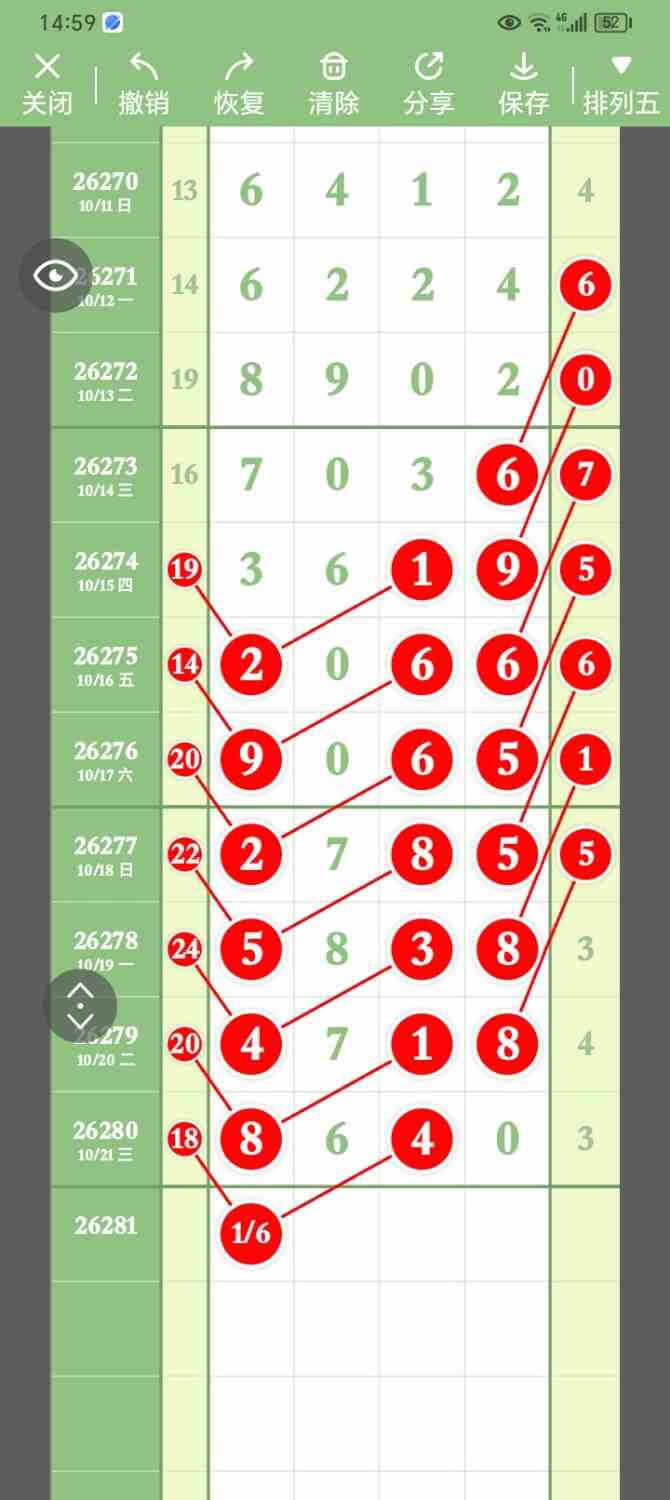The image size is (670, 1500).
Task: Open the 排列五 lottery type dropdown
Action: (621, 84)
